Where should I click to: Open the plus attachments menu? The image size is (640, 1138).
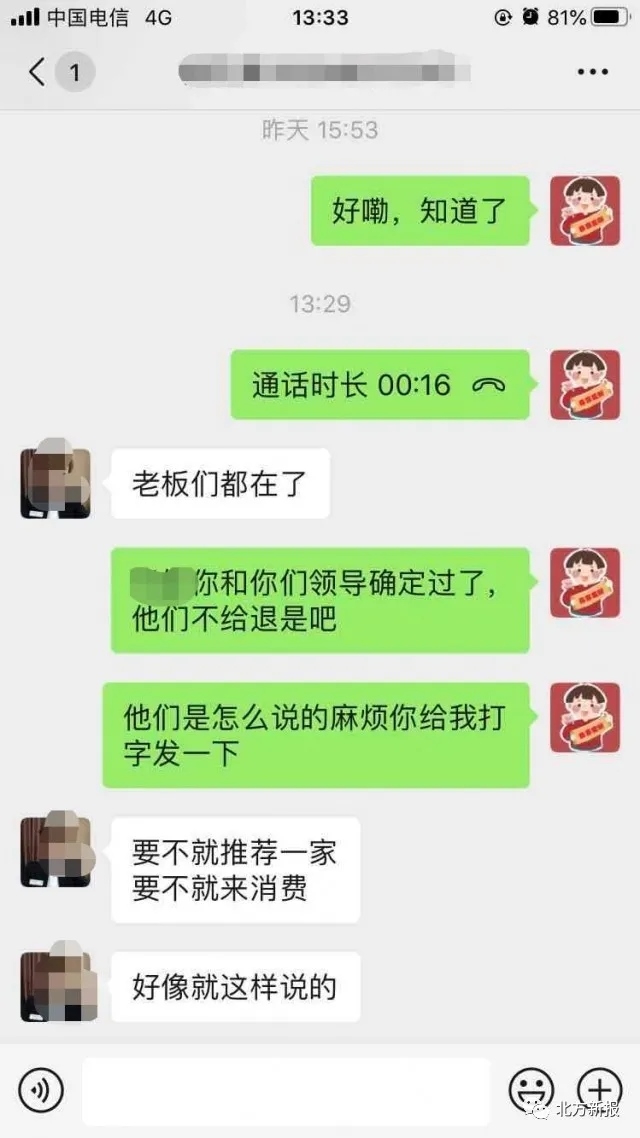[600, 1087]
